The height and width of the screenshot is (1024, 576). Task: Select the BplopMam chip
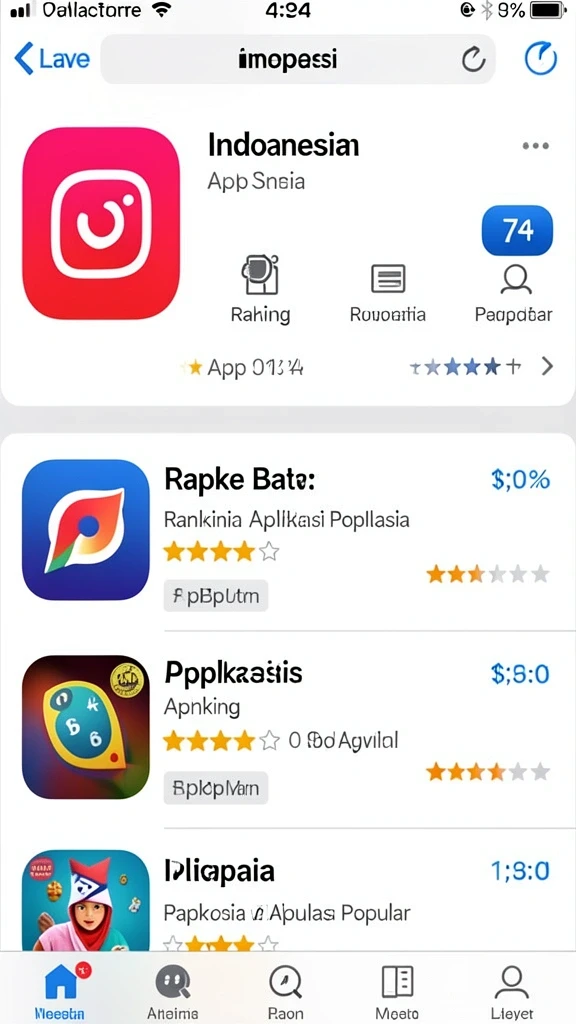[216, 788]
